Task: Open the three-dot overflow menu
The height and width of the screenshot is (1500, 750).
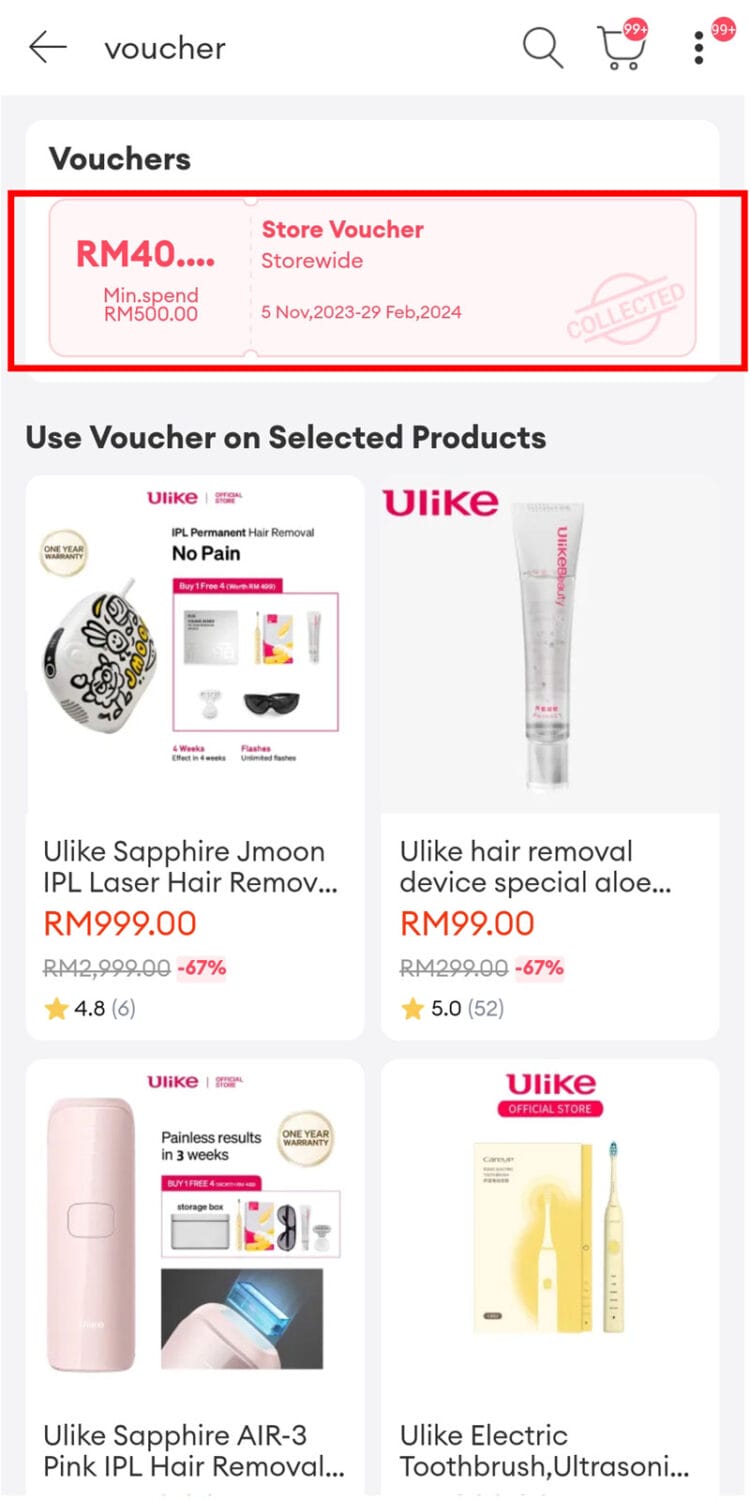Action: (x=699, y=48)
